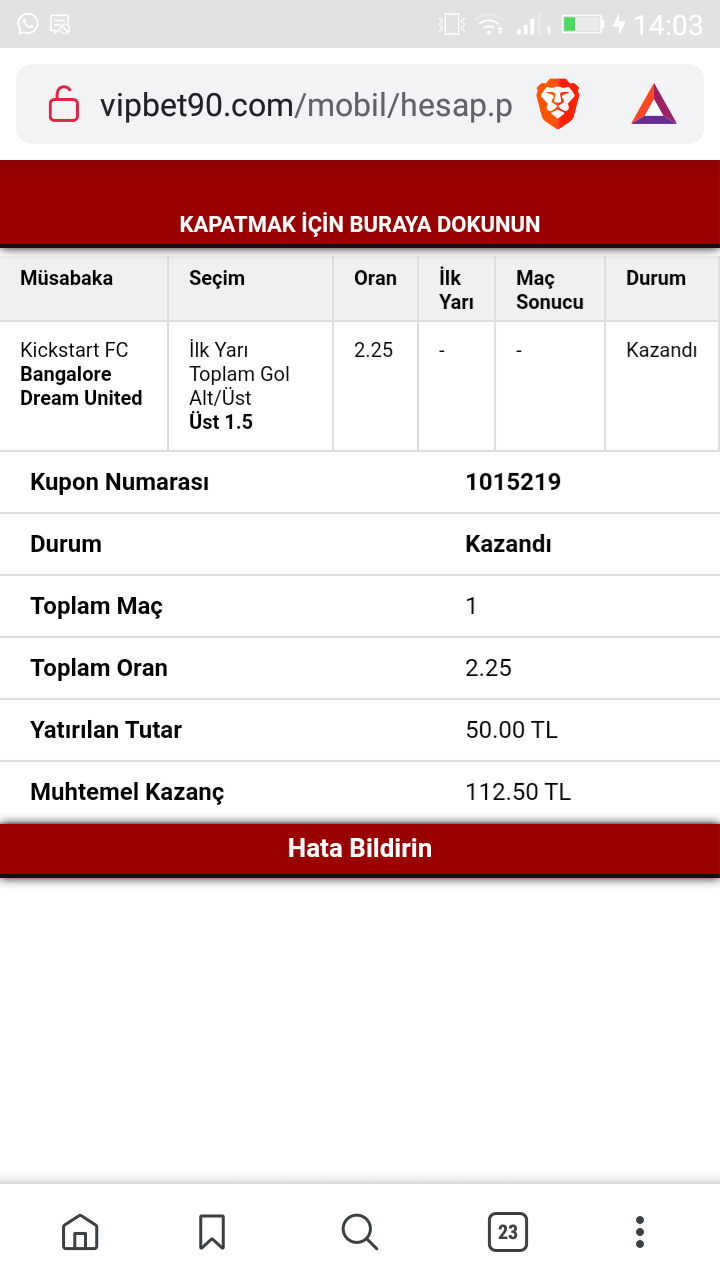Open the browser overflow menu
The image size is (720, 1280).
640,1232
